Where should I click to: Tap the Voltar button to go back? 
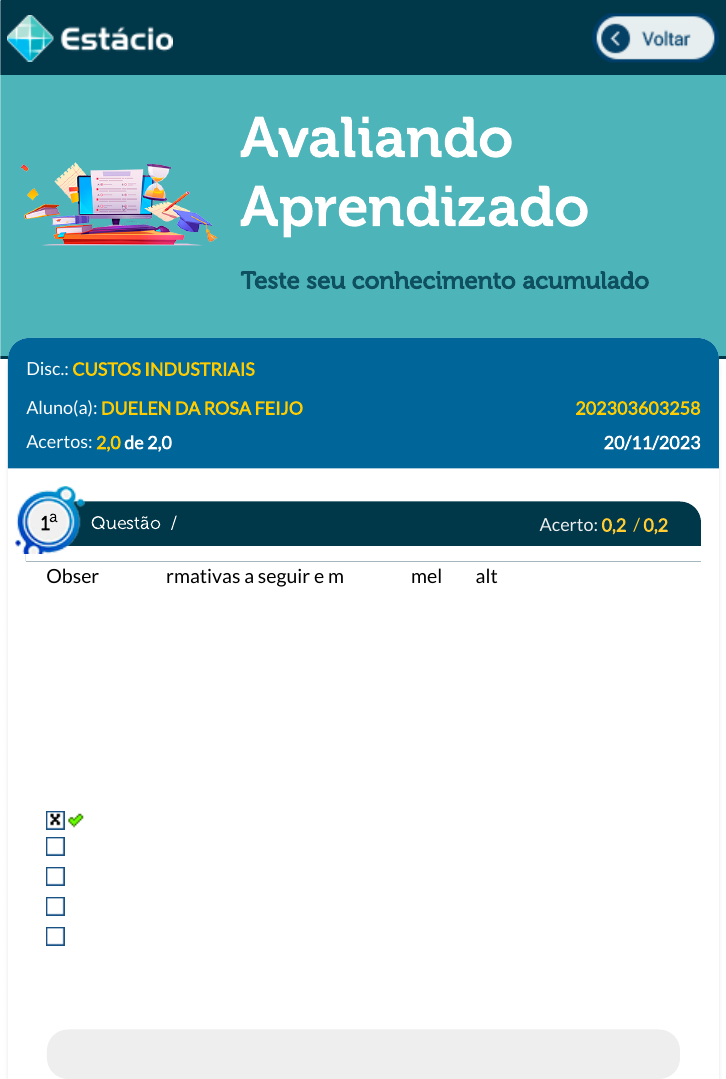(655, 39)
